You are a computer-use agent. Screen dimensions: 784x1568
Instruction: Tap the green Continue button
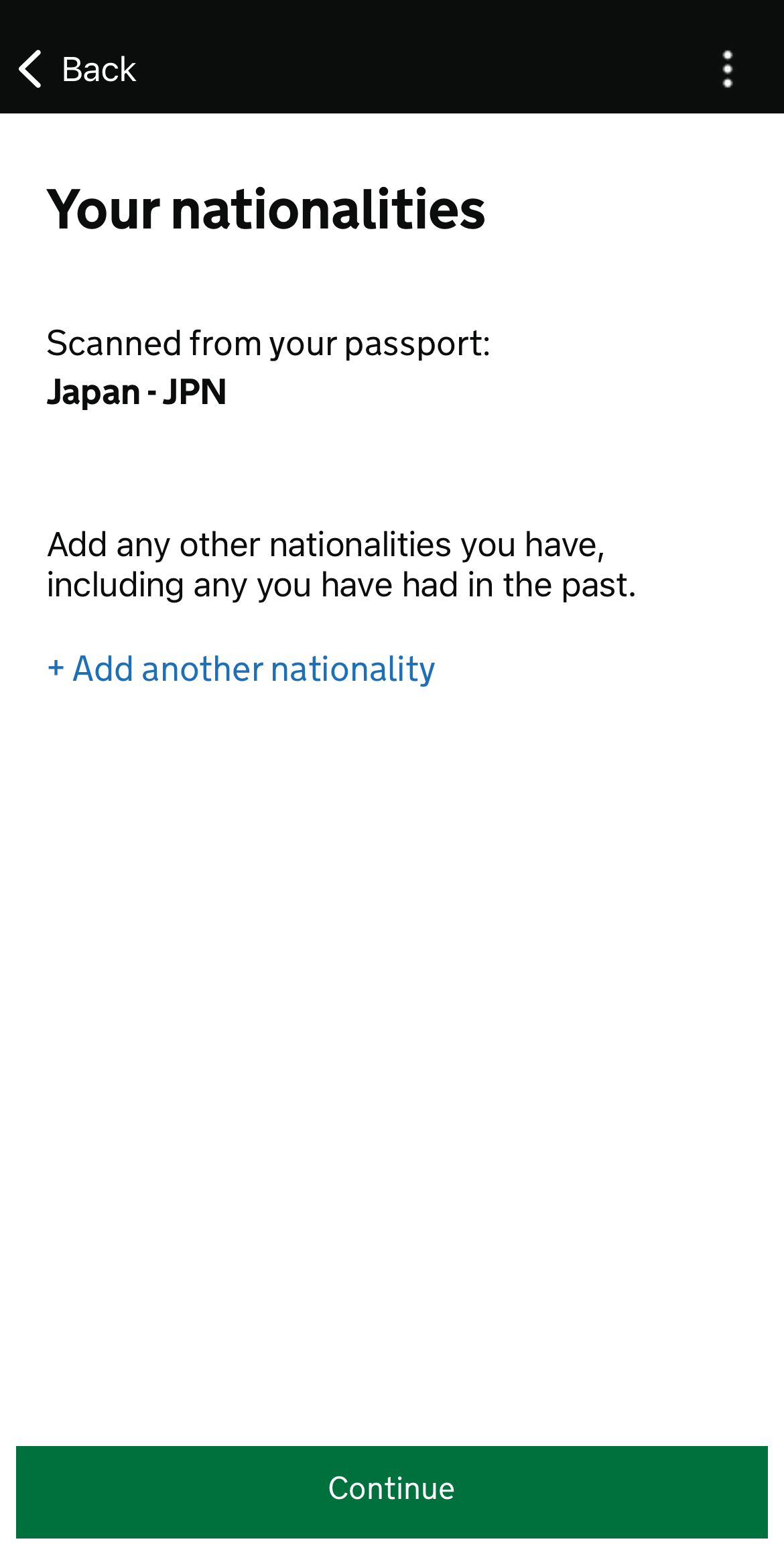[x=392, y=1492]
